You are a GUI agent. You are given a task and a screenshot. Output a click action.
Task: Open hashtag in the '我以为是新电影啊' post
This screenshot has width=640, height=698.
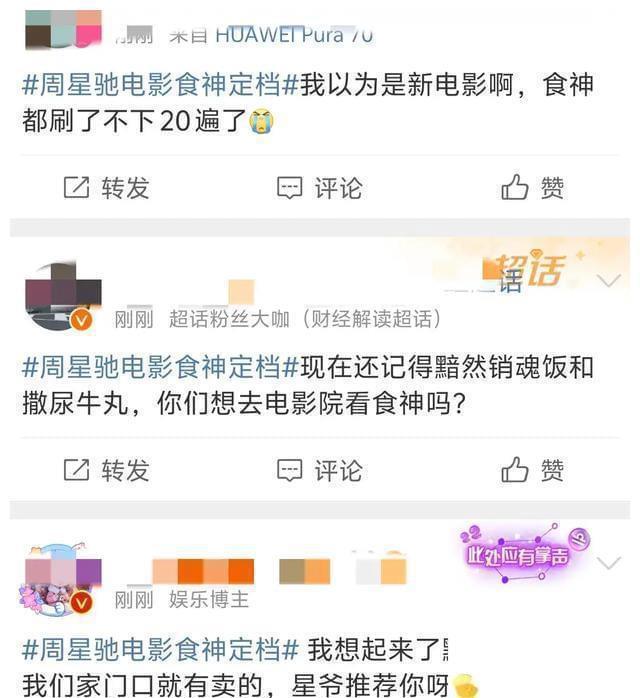coord(160,84)
